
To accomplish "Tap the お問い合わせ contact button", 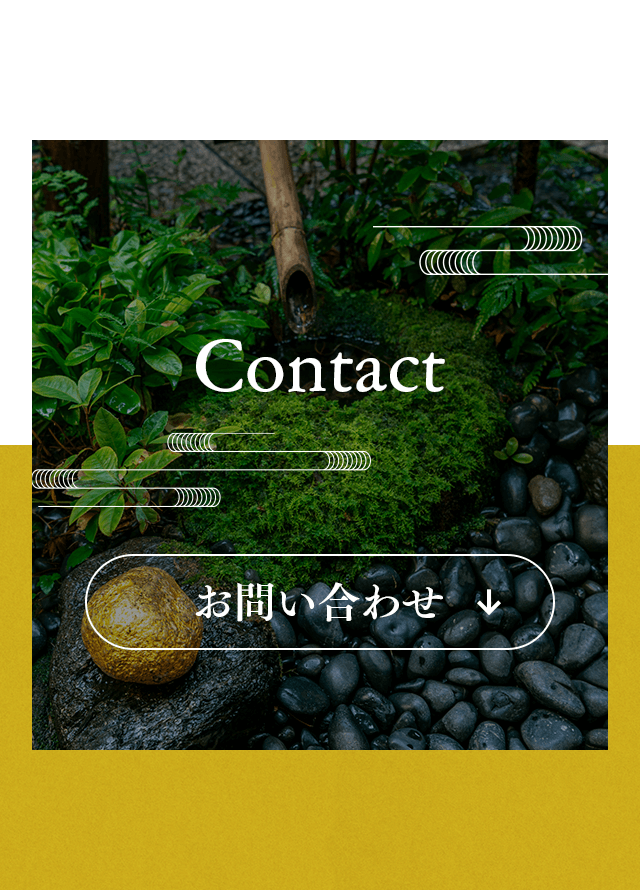I will tap(320, 602).
